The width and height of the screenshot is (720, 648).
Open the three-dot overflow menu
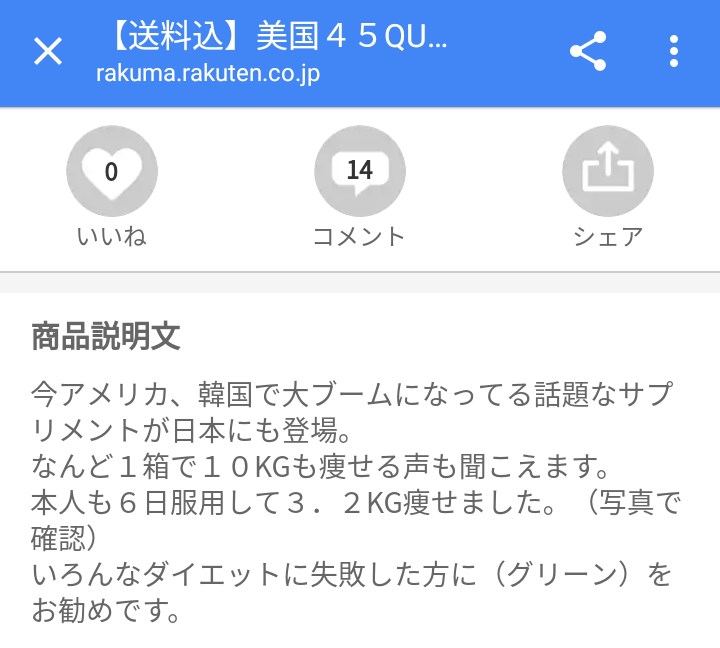pyautogui.click(x=674, y=51)
